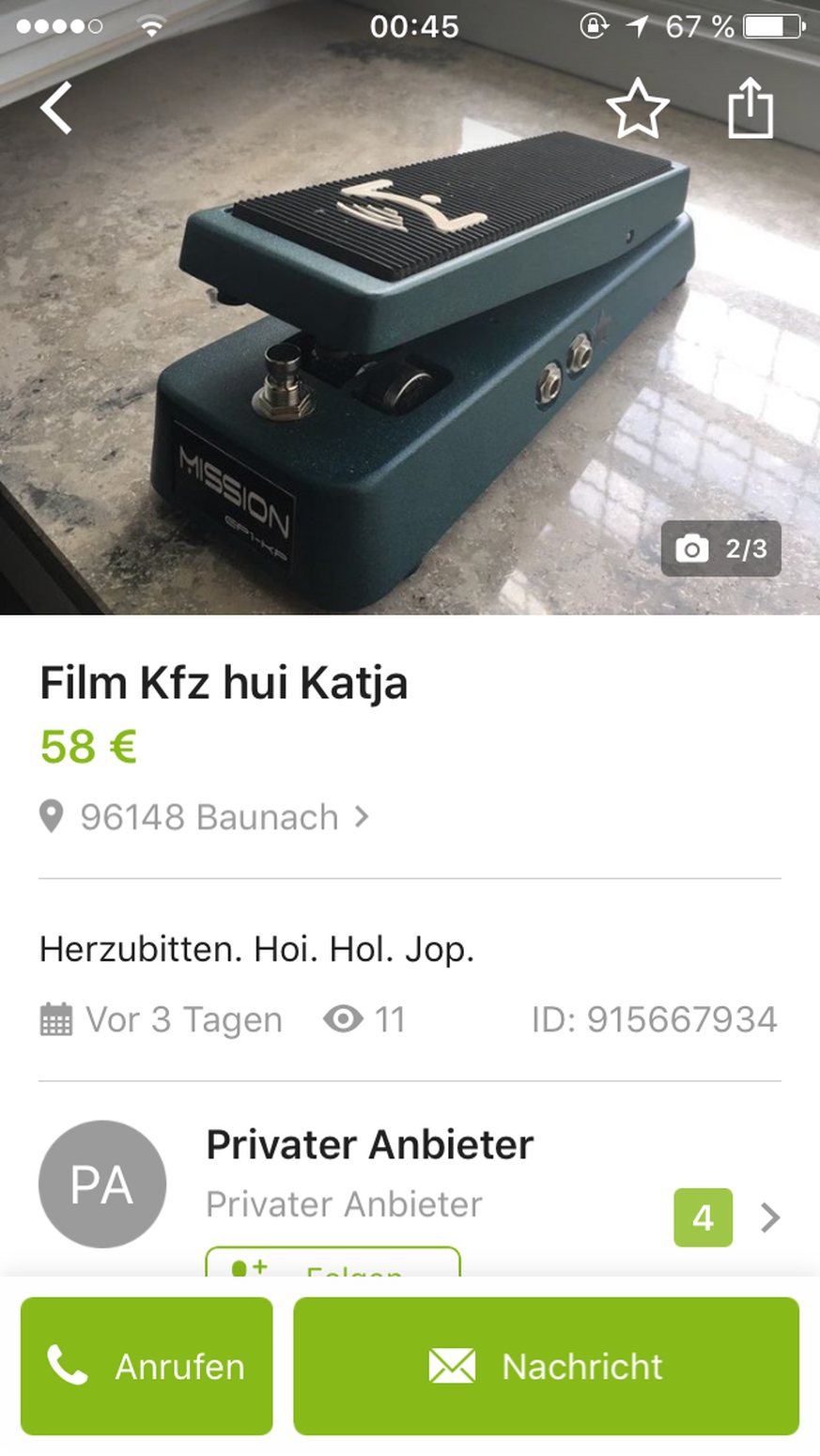Follow the seller with Folgen button
The width and height of the screenshot is (820, 1456).
(333, 1263)
